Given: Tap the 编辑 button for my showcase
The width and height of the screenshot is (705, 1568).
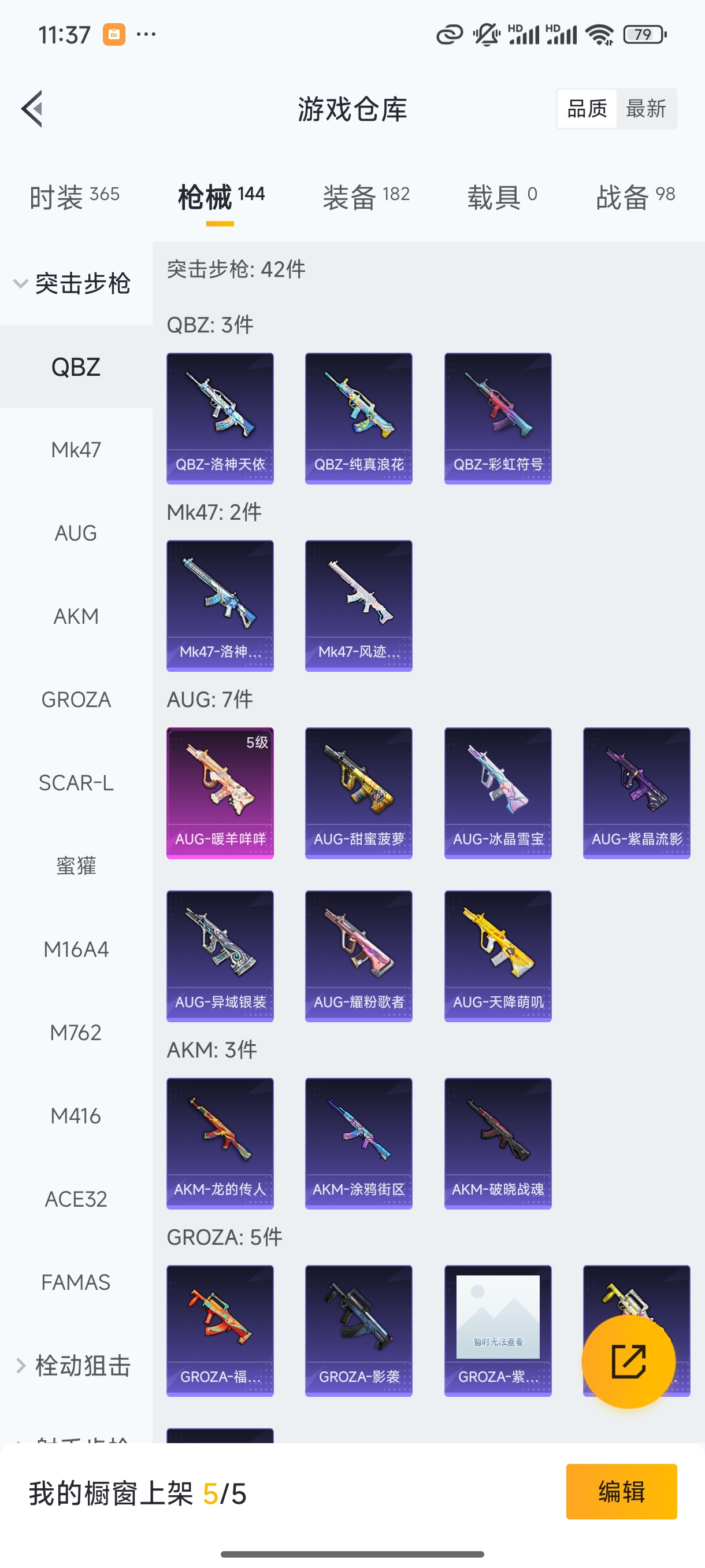Looking at the screenshot, I should click(x=621, y=1492).
